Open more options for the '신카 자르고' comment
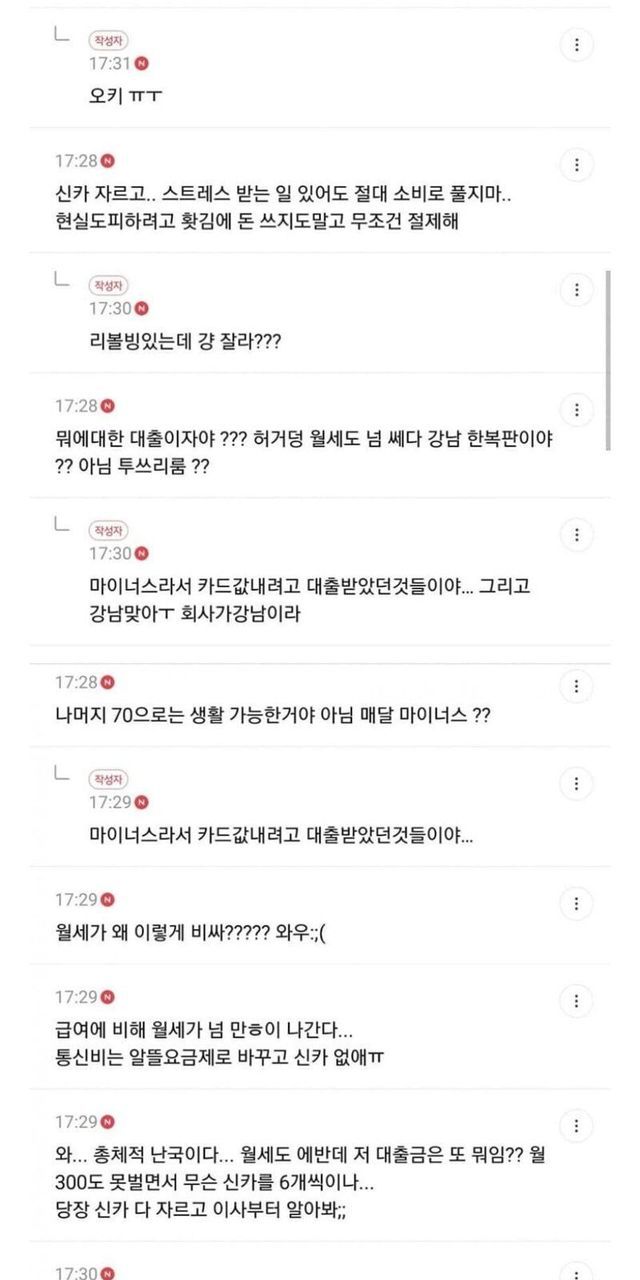 tap(576, 165)
